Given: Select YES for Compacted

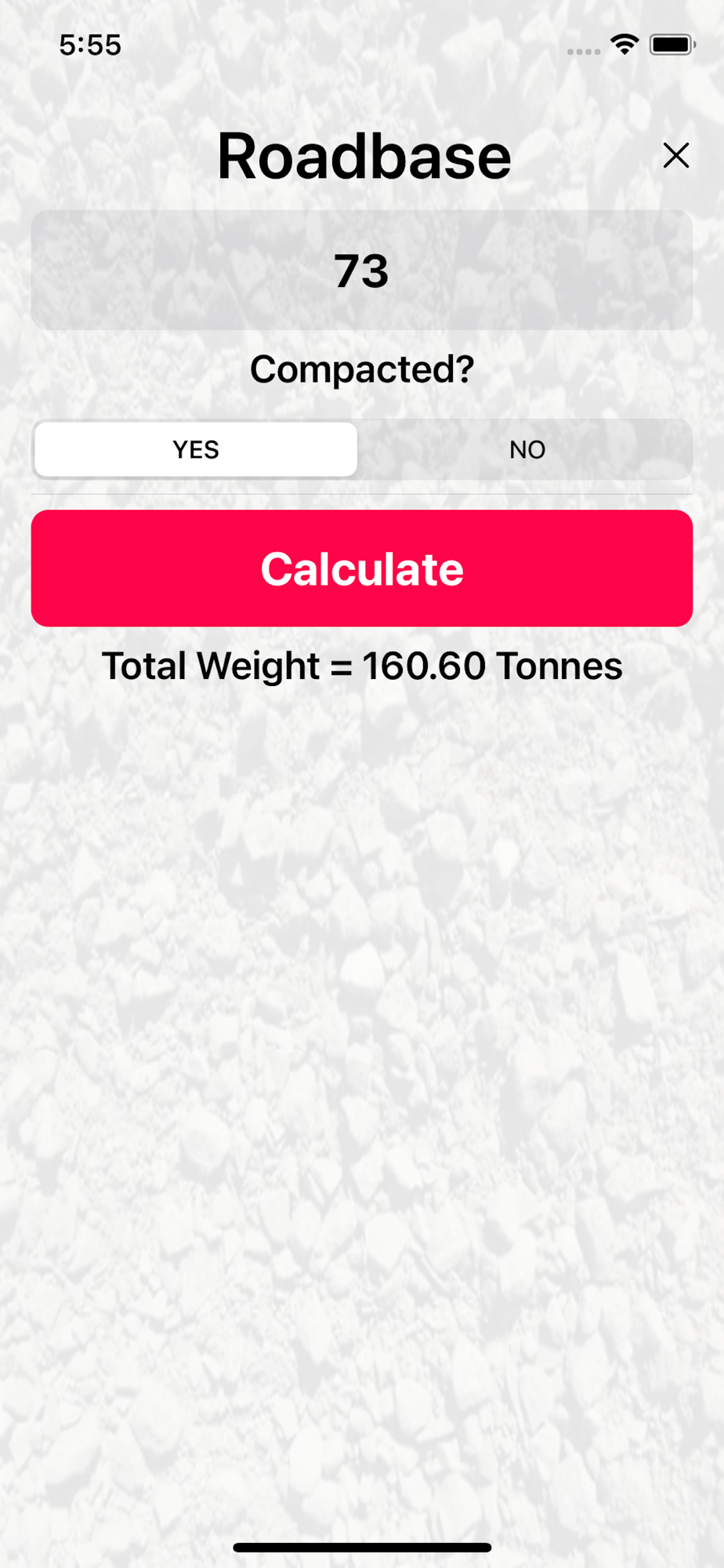Looking at the screenshot, I should click(x=196, y=449).
